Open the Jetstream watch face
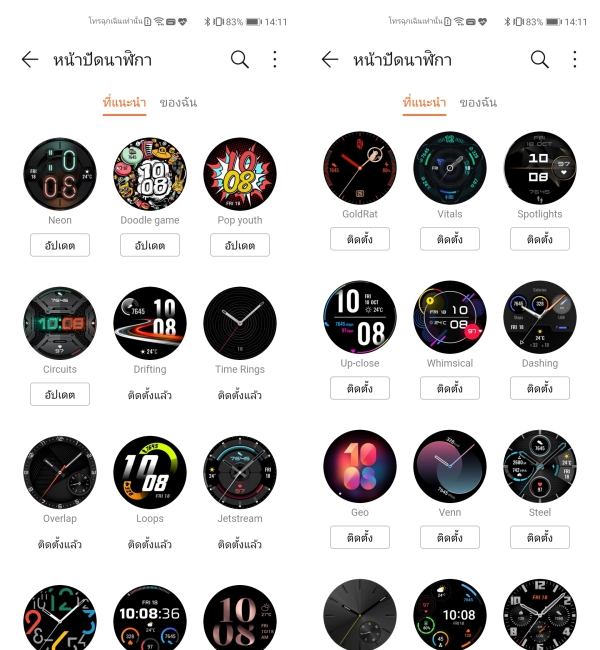 pyautogui.click(x=240, y=472)
